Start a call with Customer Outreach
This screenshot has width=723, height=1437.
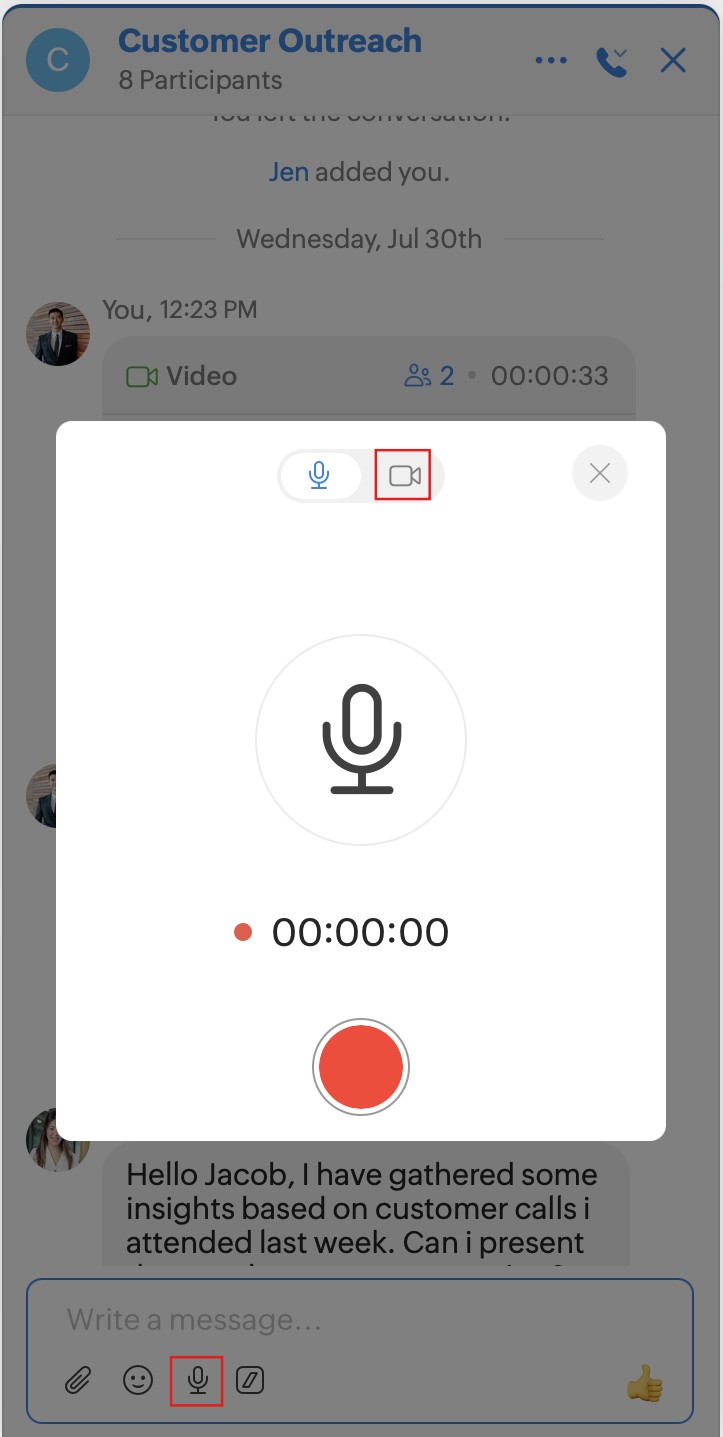(x=611, y=61)
